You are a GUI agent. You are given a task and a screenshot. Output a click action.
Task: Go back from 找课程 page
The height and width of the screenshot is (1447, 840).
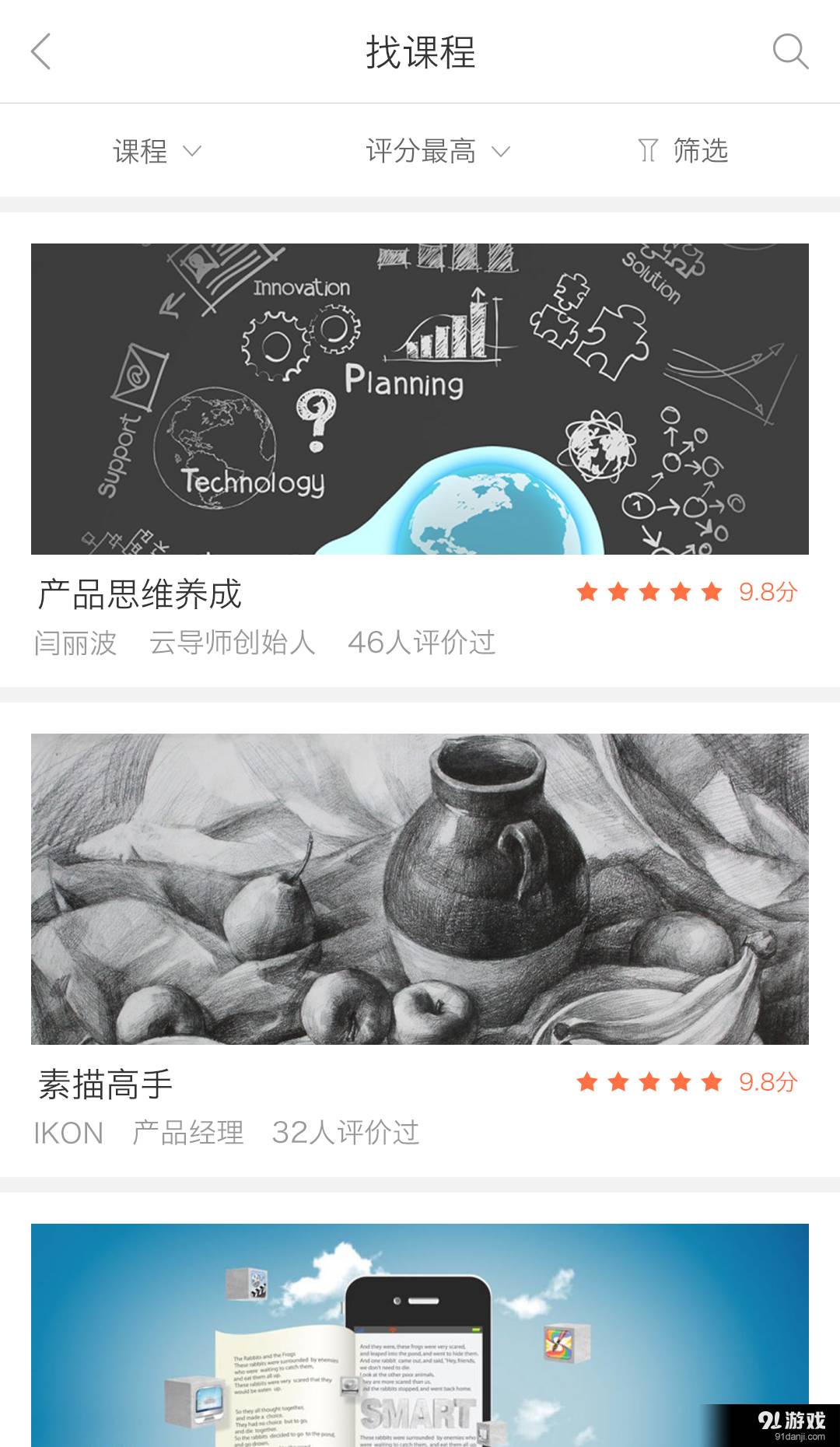pyautogui.click(x=40, y=52)
